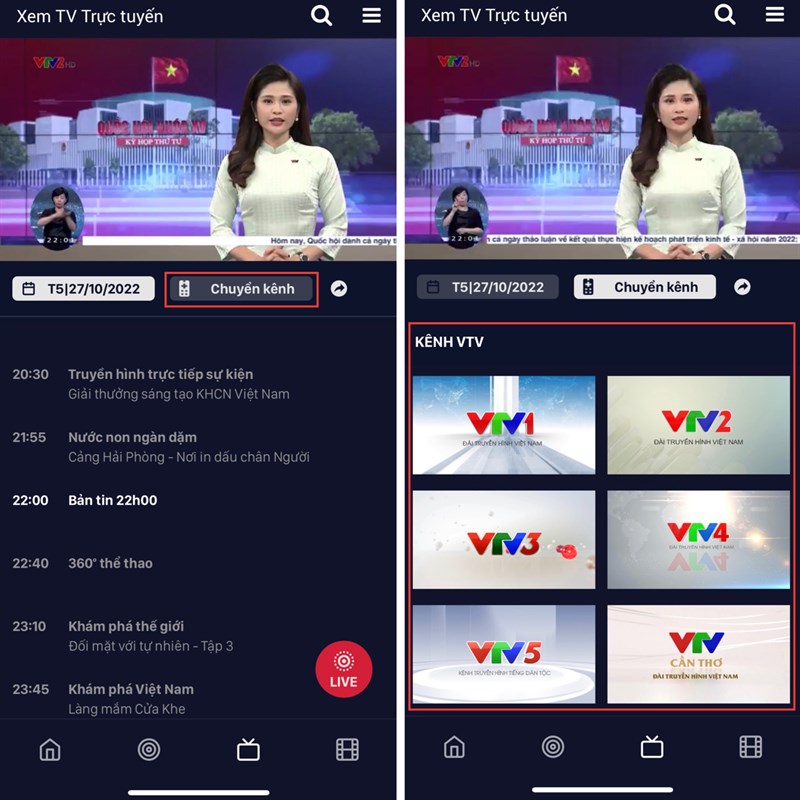Tap the red LIVE button
Screen dimensions: 800x800
pyautogui.click(x=343, y=670)
